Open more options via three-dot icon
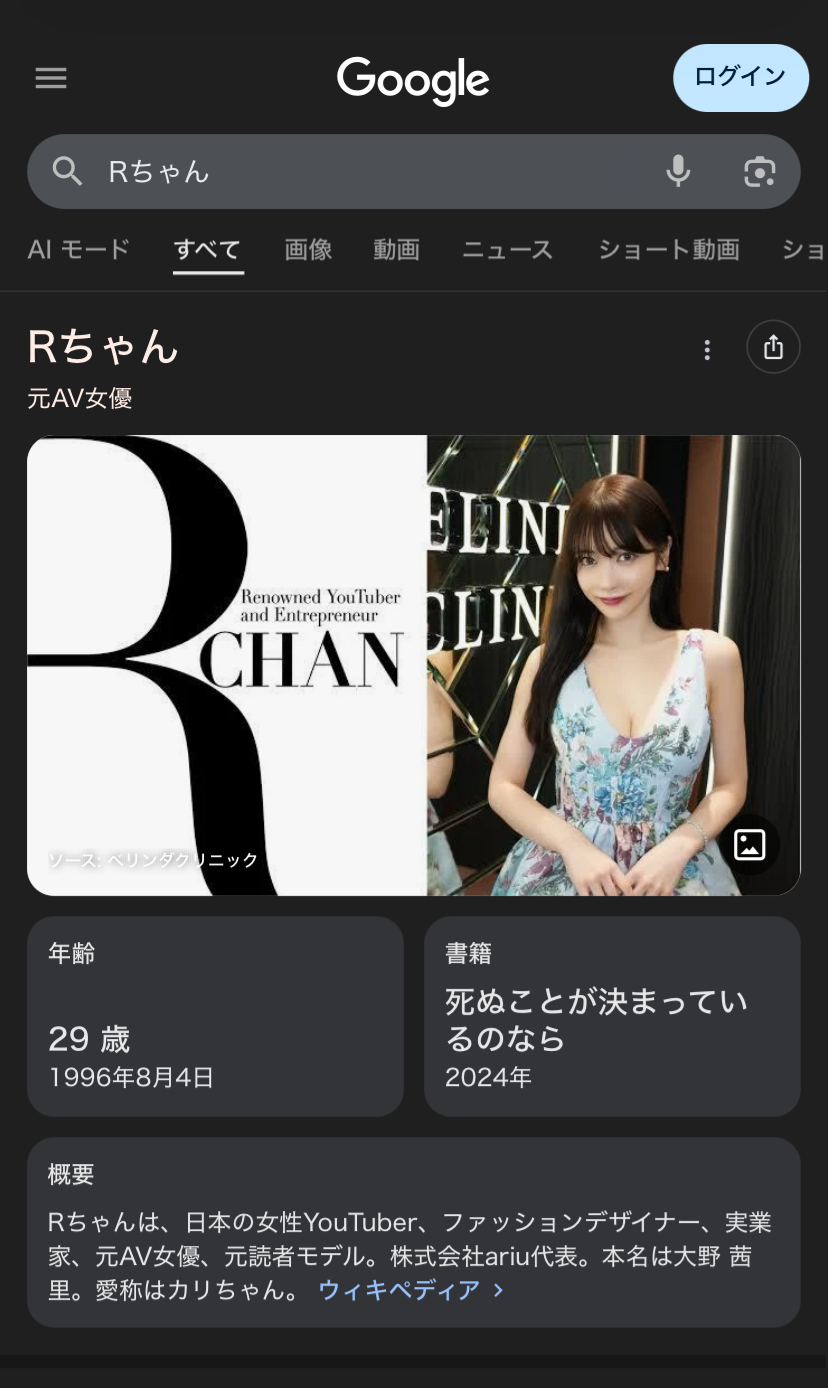The image size is (828, 1388). (707, 349)
